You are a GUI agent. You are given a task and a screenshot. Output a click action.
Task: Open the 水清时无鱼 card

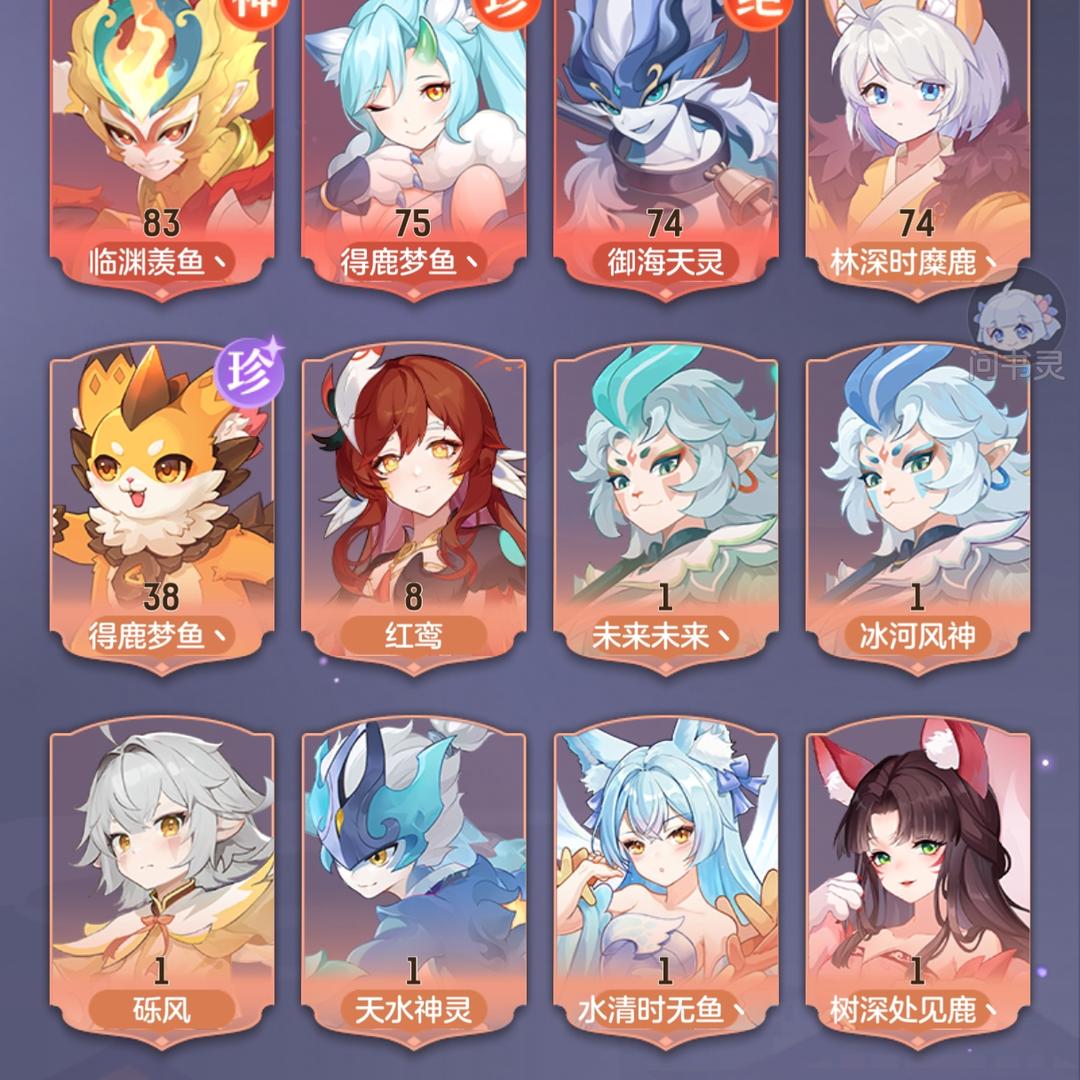coord(665,880)
